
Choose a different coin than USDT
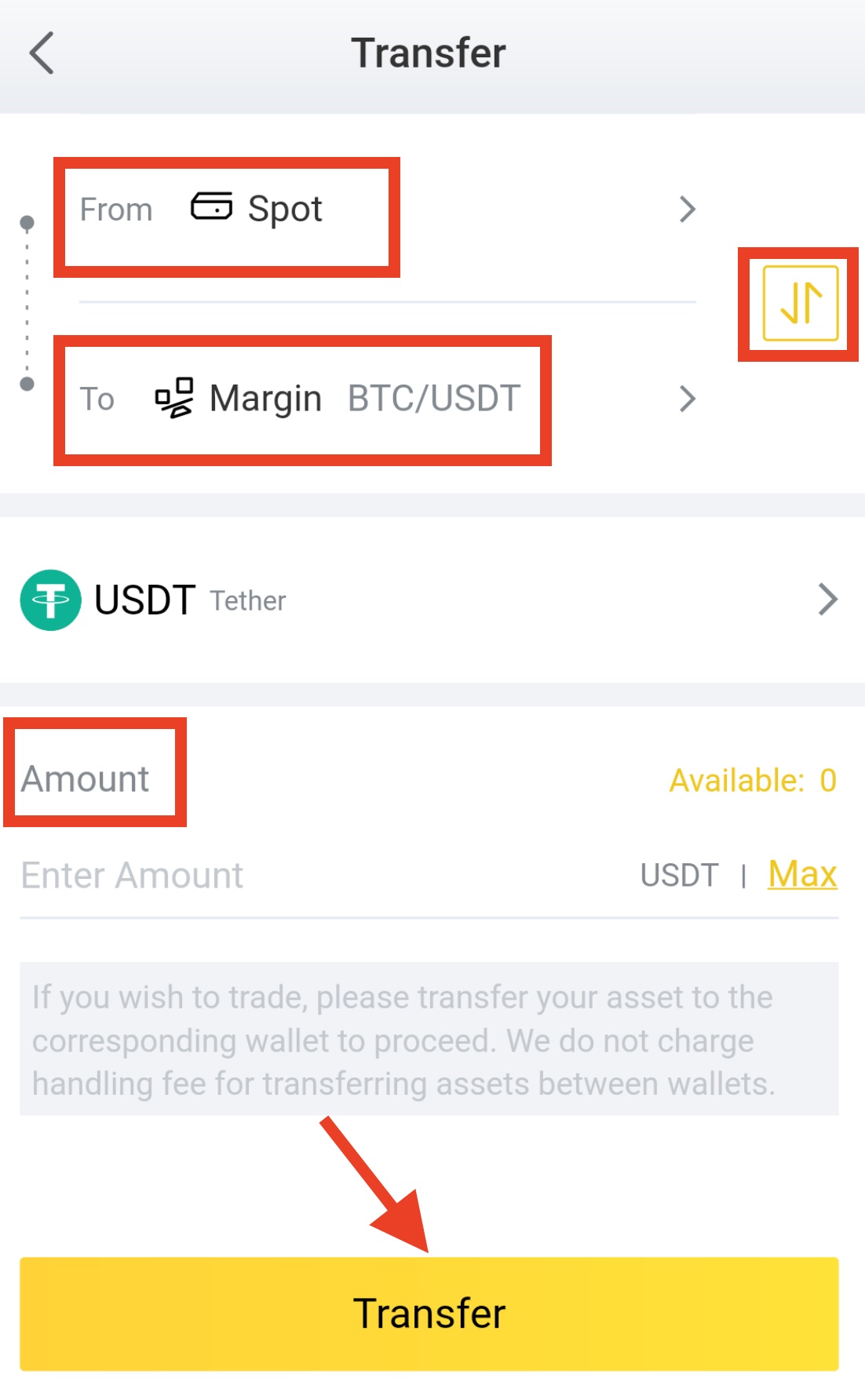(x=430, y=600)
